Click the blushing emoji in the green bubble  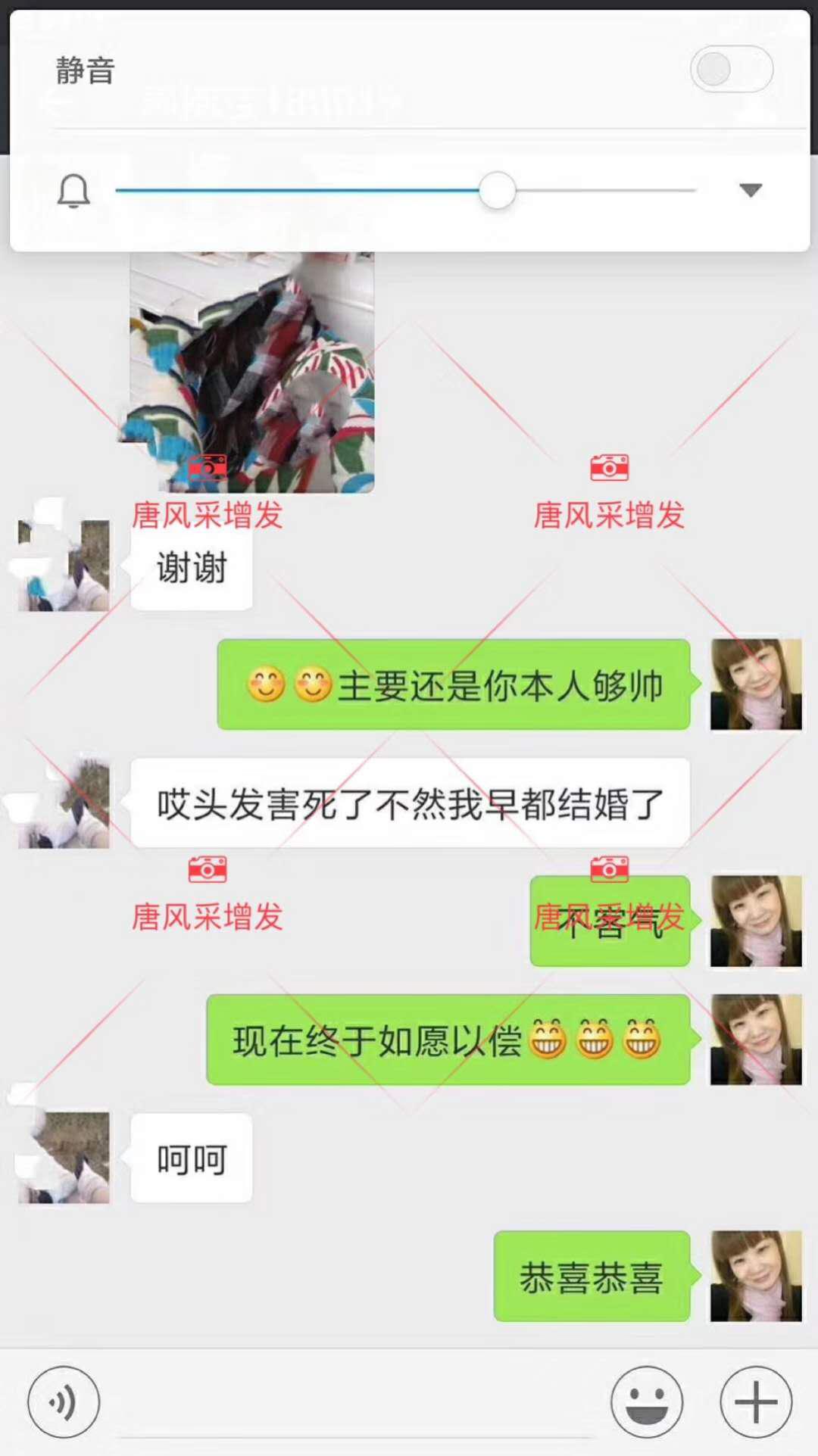267,685
